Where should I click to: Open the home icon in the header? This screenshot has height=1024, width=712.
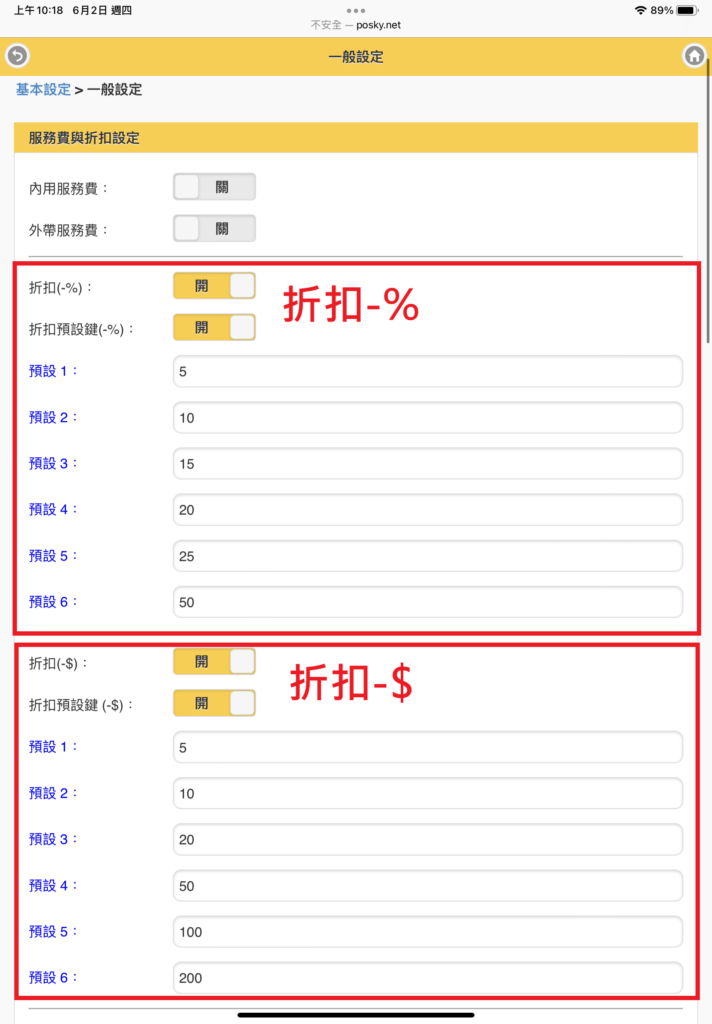click(694, 56)
